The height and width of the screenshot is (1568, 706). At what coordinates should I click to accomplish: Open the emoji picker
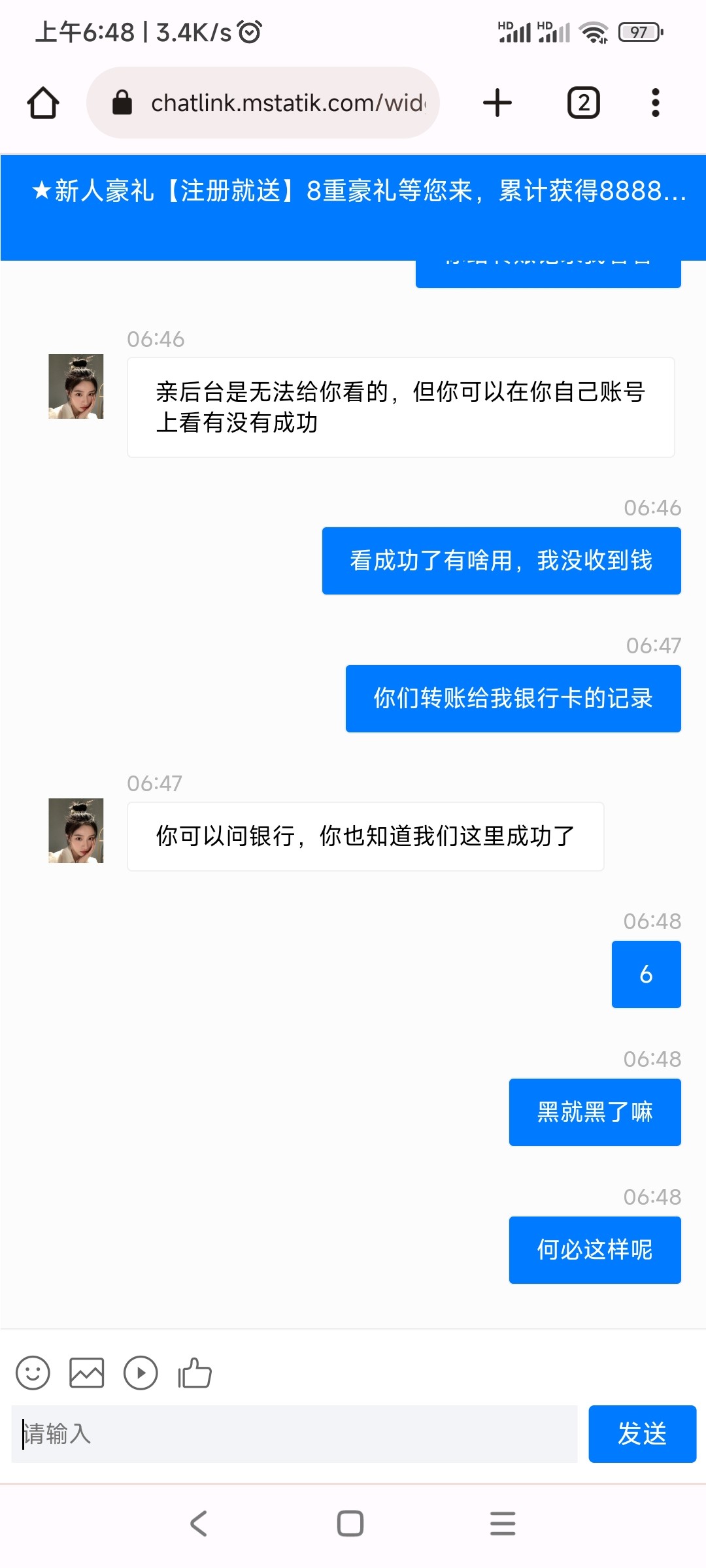(x=33, y=1373)
